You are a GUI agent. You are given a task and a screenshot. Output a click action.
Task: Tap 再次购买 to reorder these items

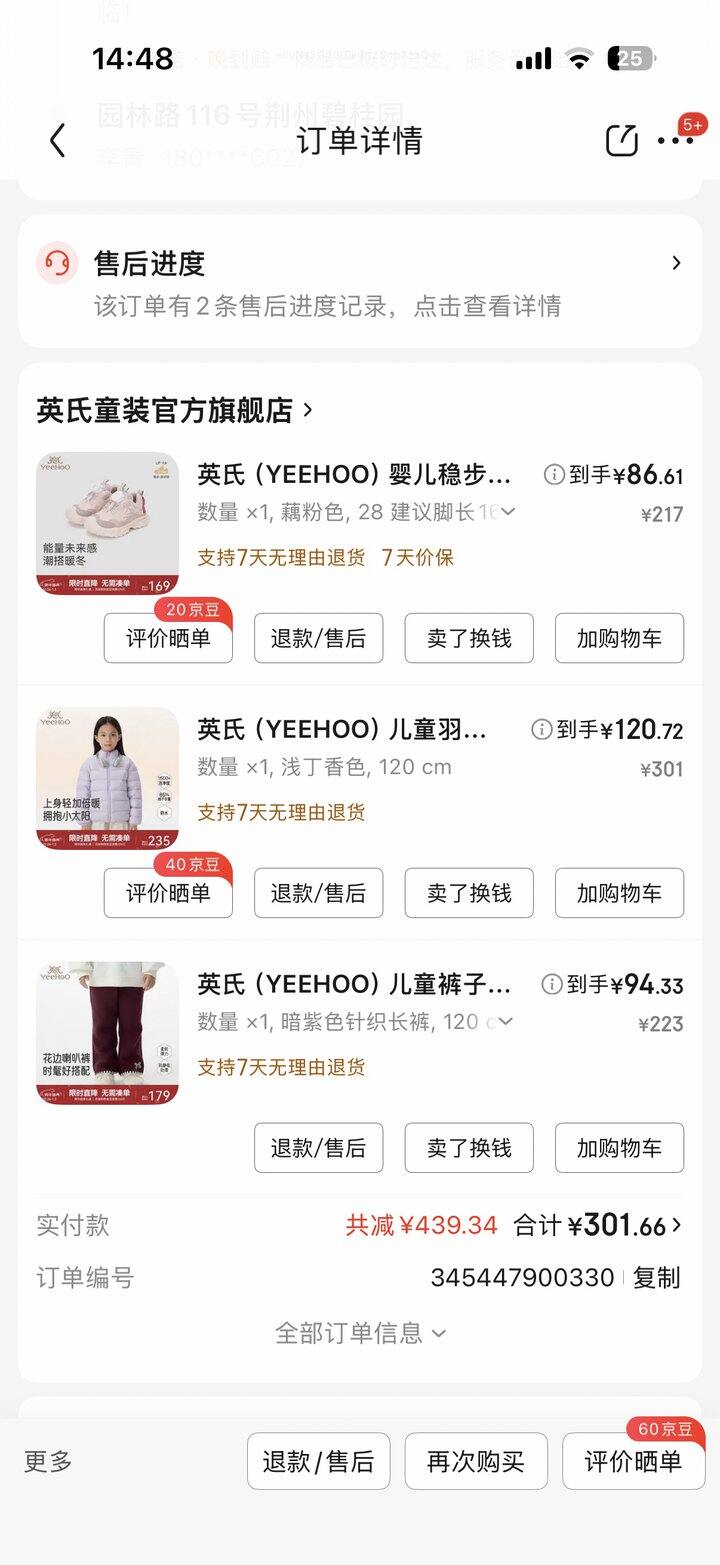(476, 1462)
